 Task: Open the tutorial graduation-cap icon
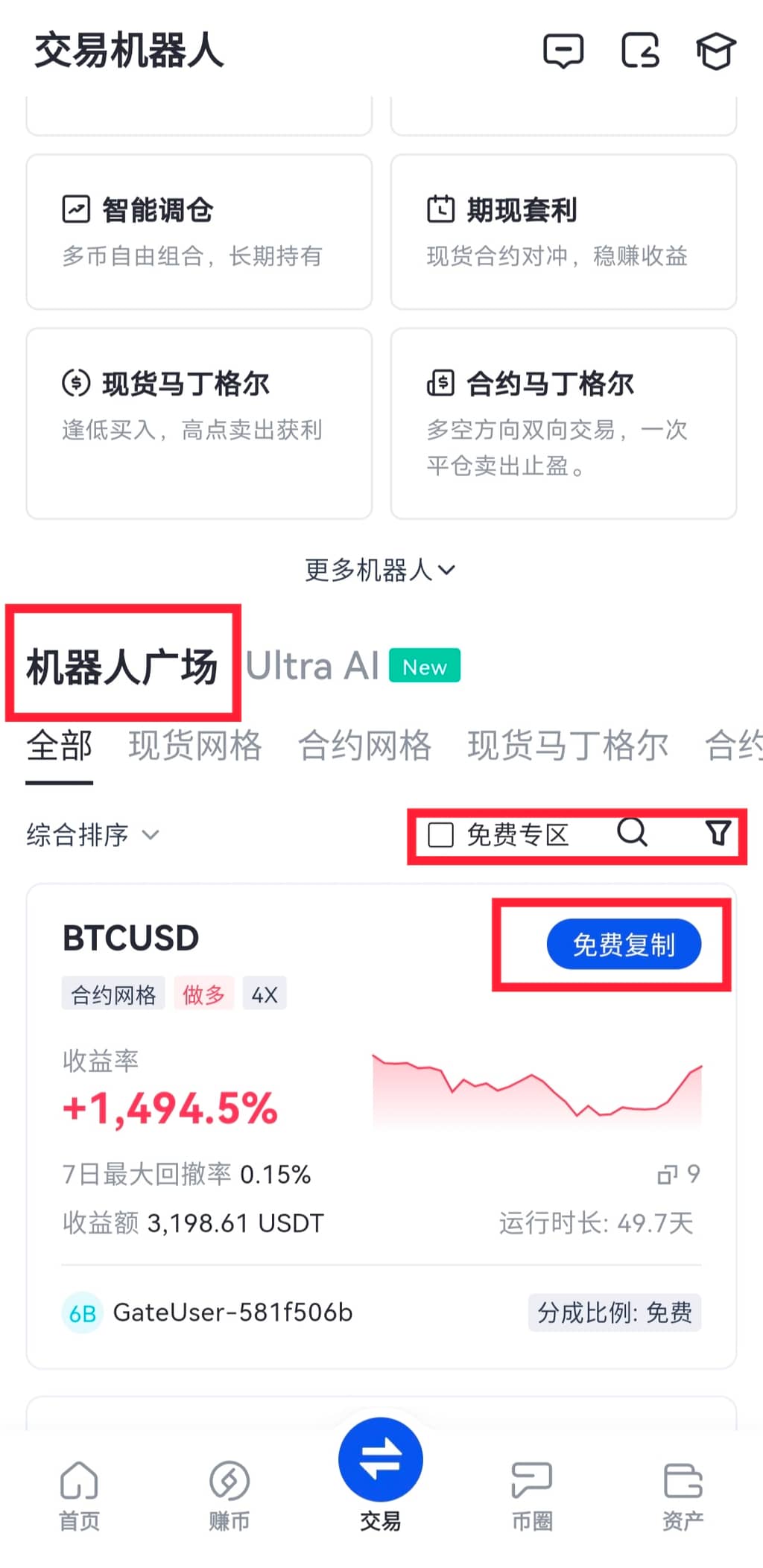pyautogui.click(x=715, y=51)
